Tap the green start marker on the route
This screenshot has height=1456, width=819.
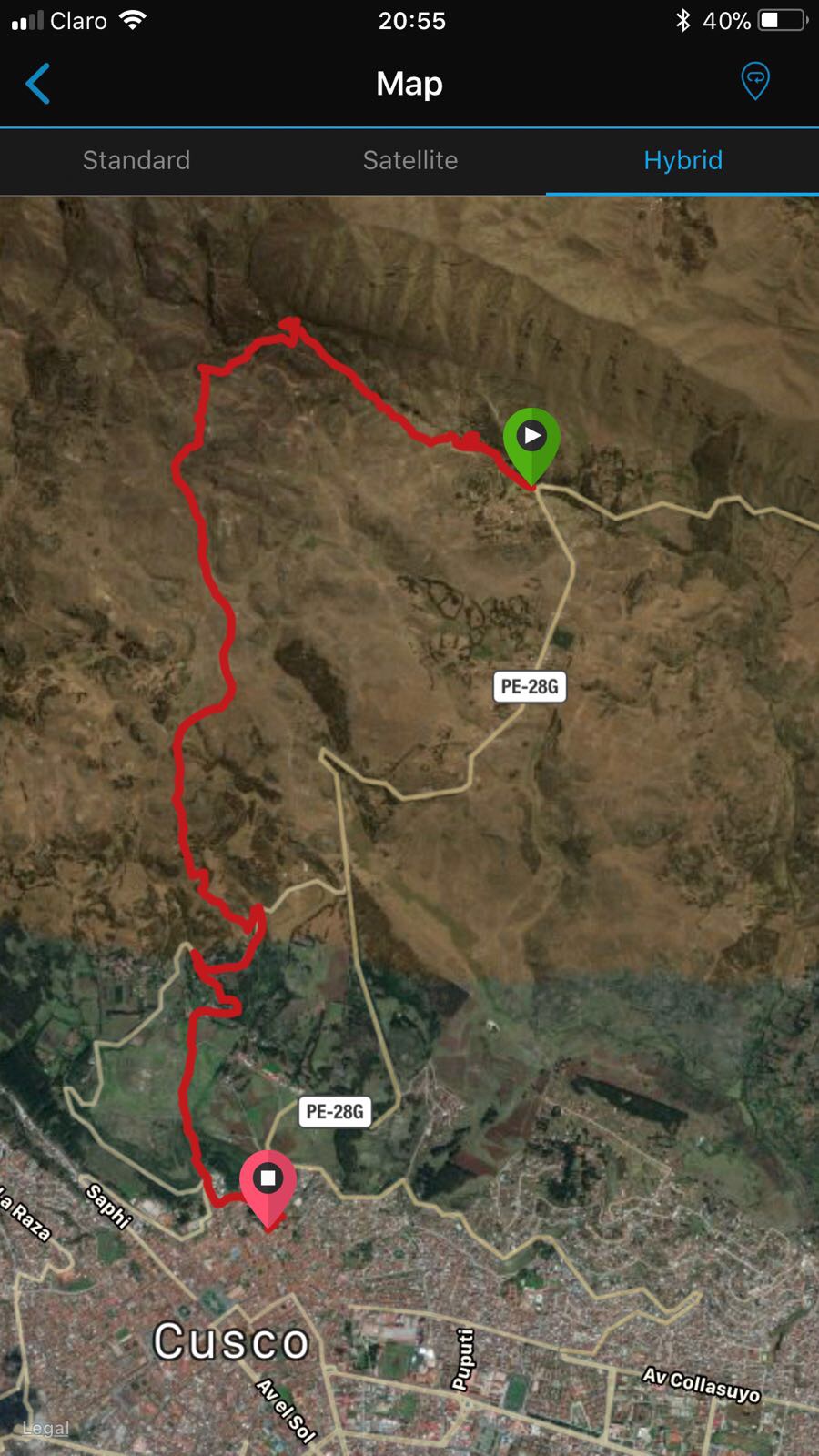tap(531, 445)
